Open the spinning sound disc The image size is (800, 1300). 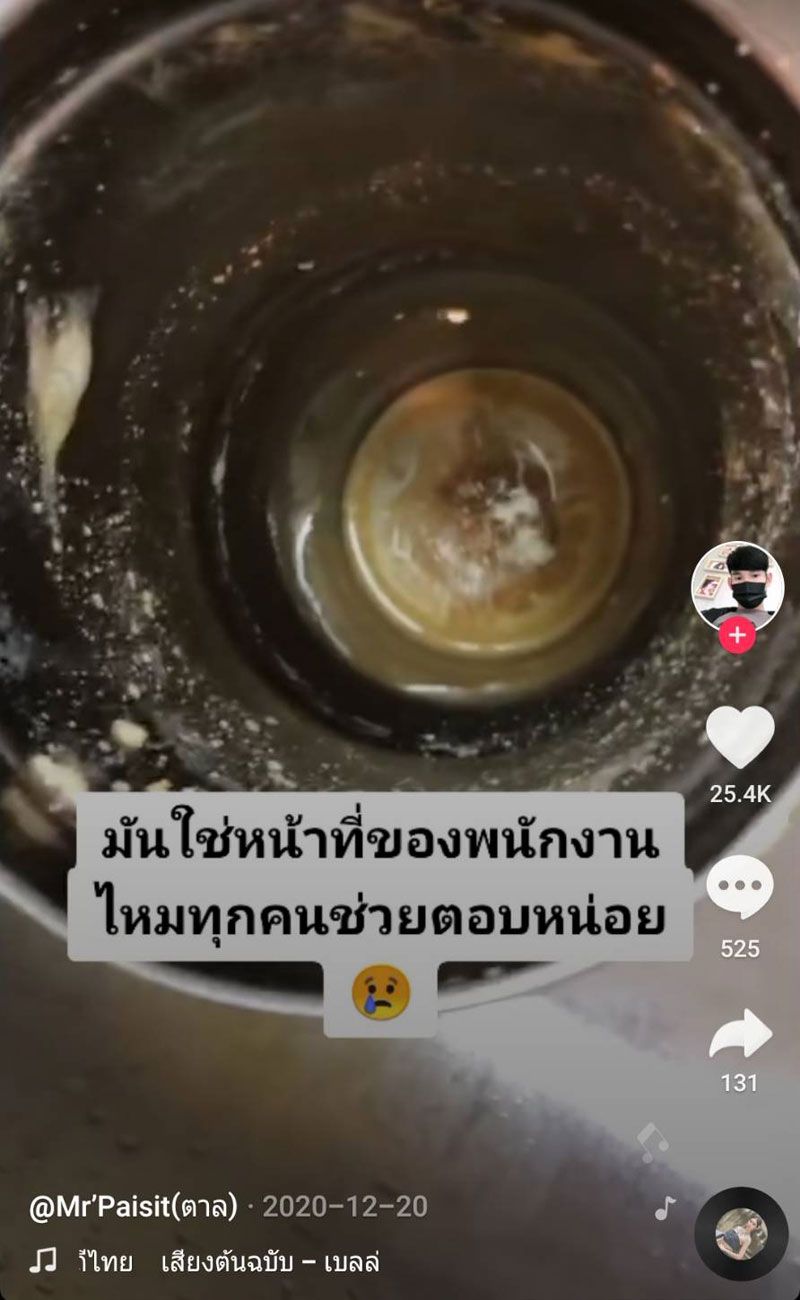(x=741, y=1233)
